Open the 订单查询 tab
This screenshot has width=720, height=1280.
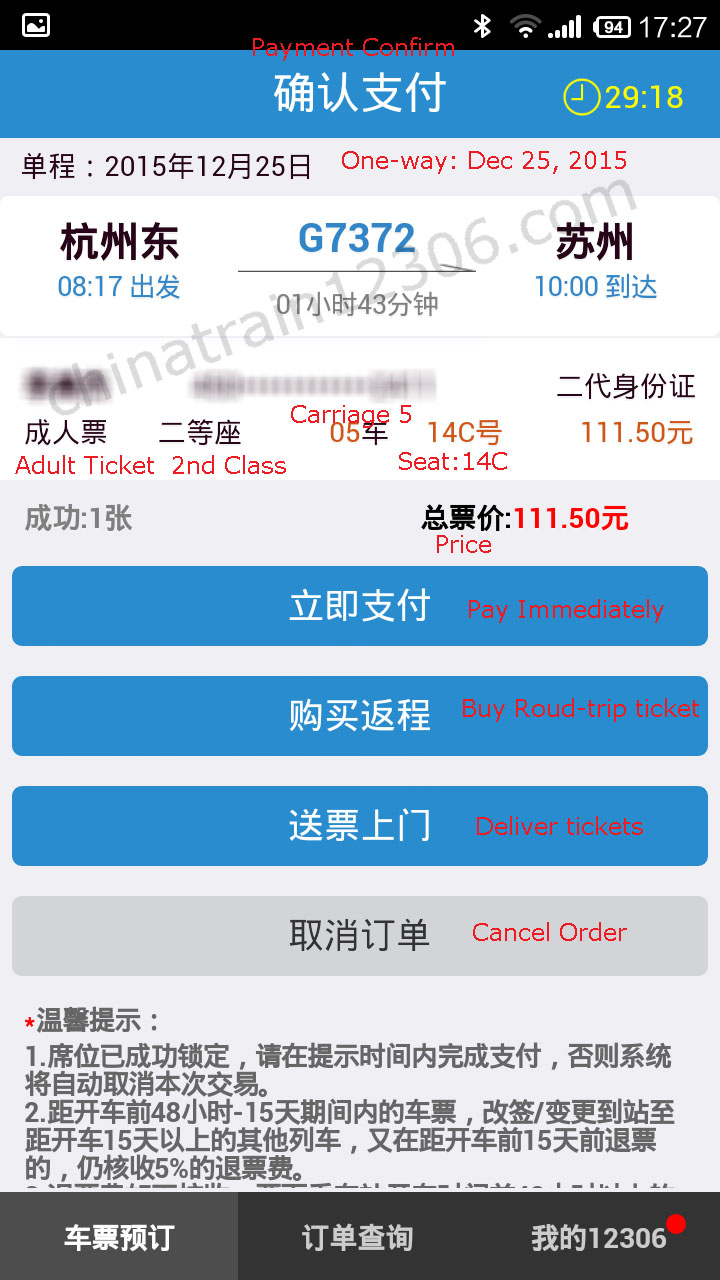pyautogui.click(x=358, y=1238)
